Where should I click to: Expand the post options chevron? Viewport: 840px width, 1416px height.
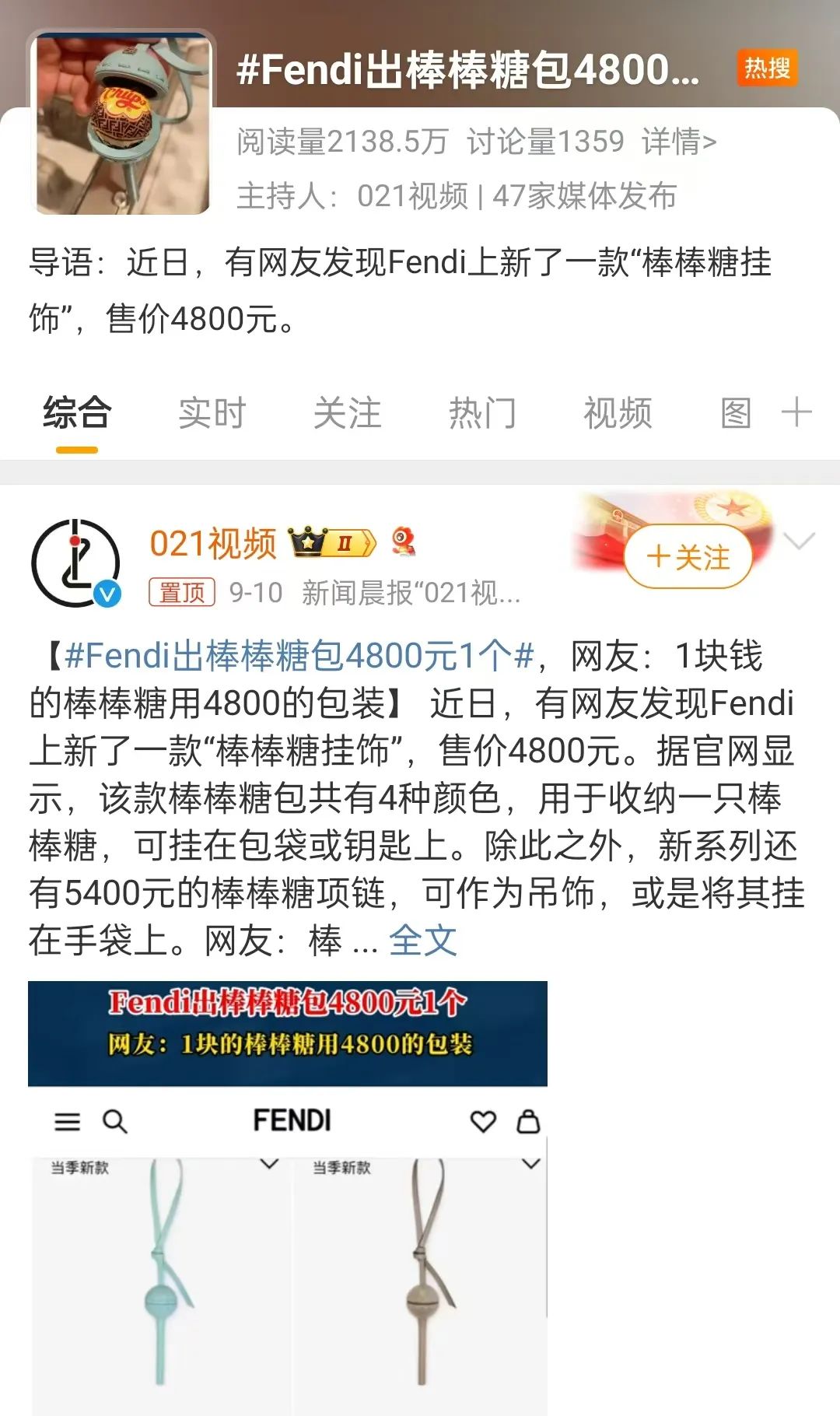coord(800,540)
